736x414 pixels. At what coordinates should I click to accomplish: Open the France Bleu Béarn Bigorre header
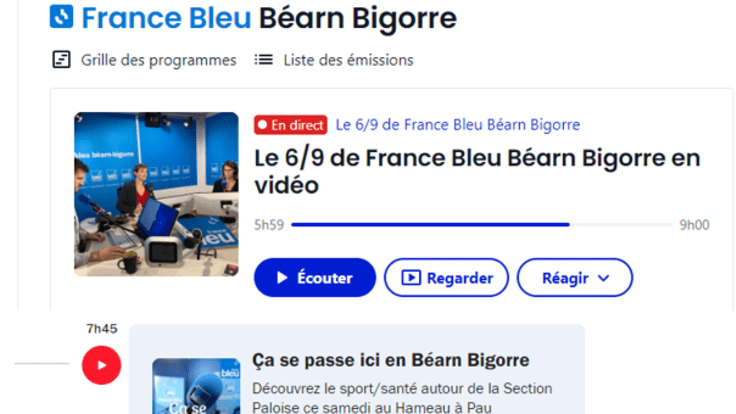click(255, 18)
